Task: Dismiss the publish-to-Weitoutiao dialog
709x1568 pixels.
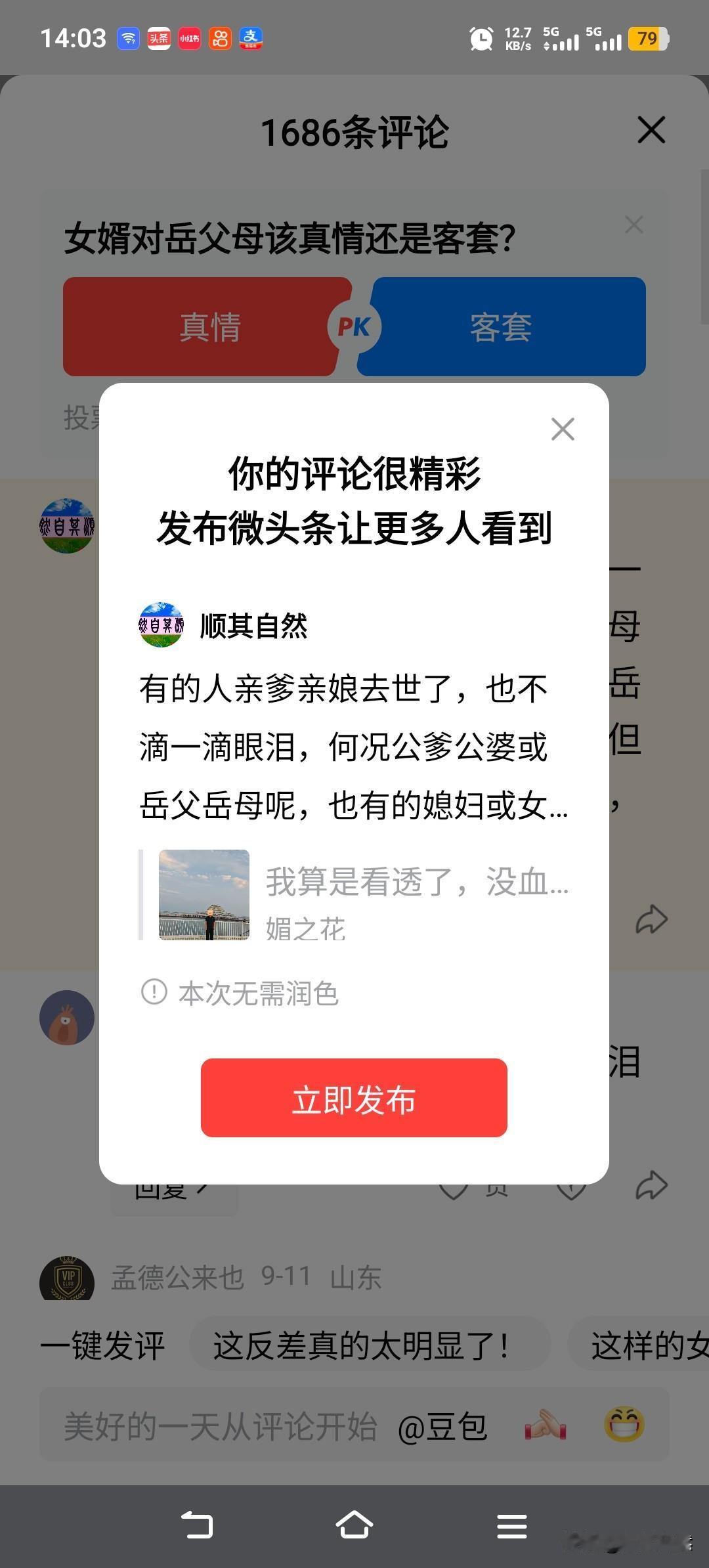Action: click(x=563, y=429)
